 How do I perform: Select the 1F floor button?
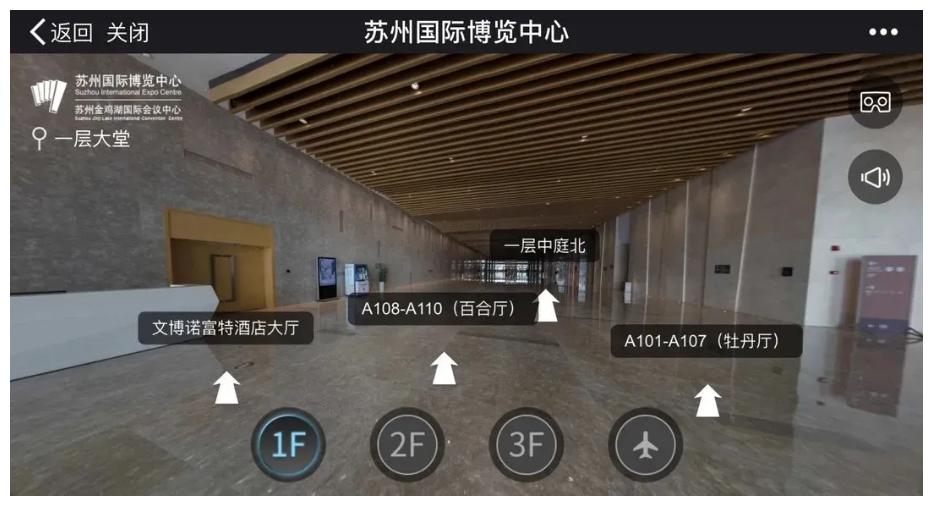(288, 444)
